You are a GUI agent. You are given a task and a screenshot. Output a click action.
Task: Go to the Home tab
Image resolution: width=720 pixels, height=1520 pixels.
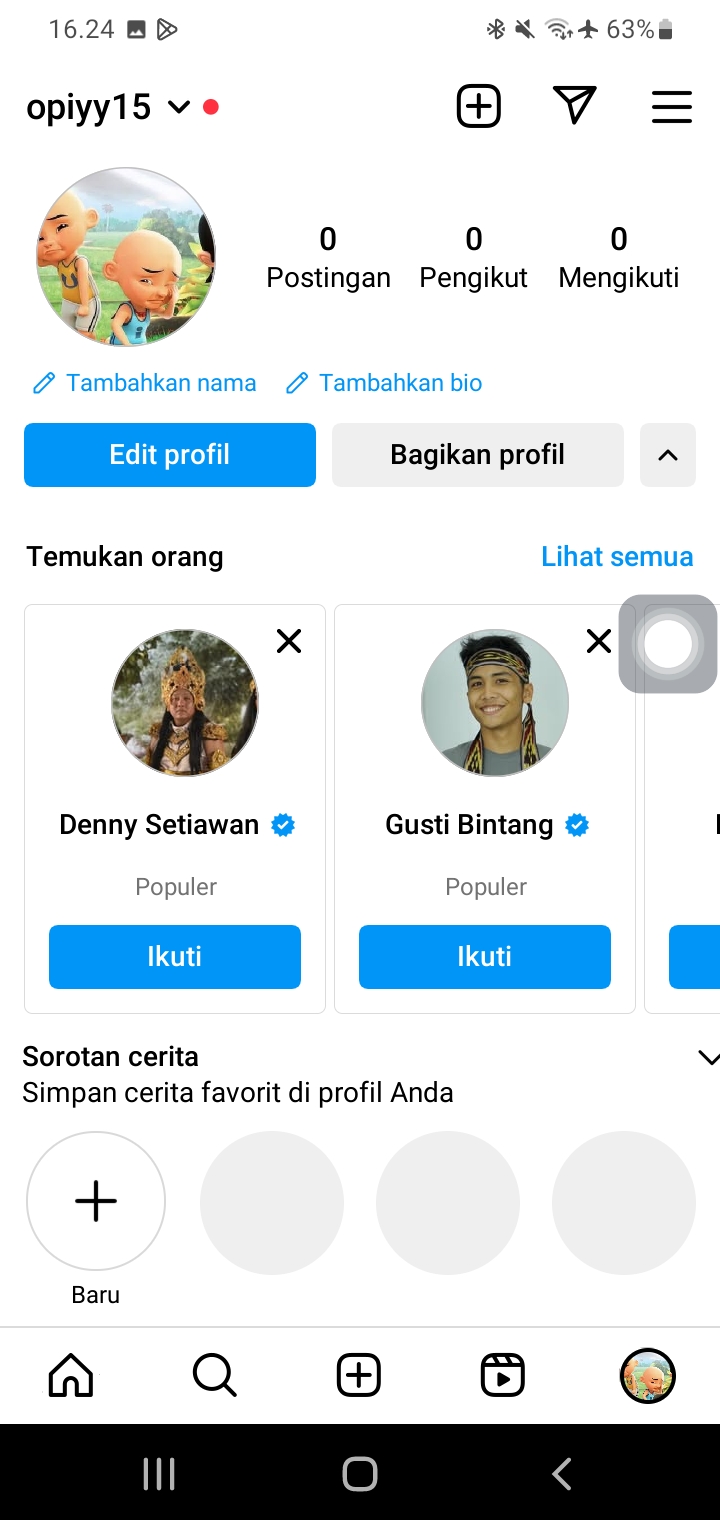(x=71, y=1376)
